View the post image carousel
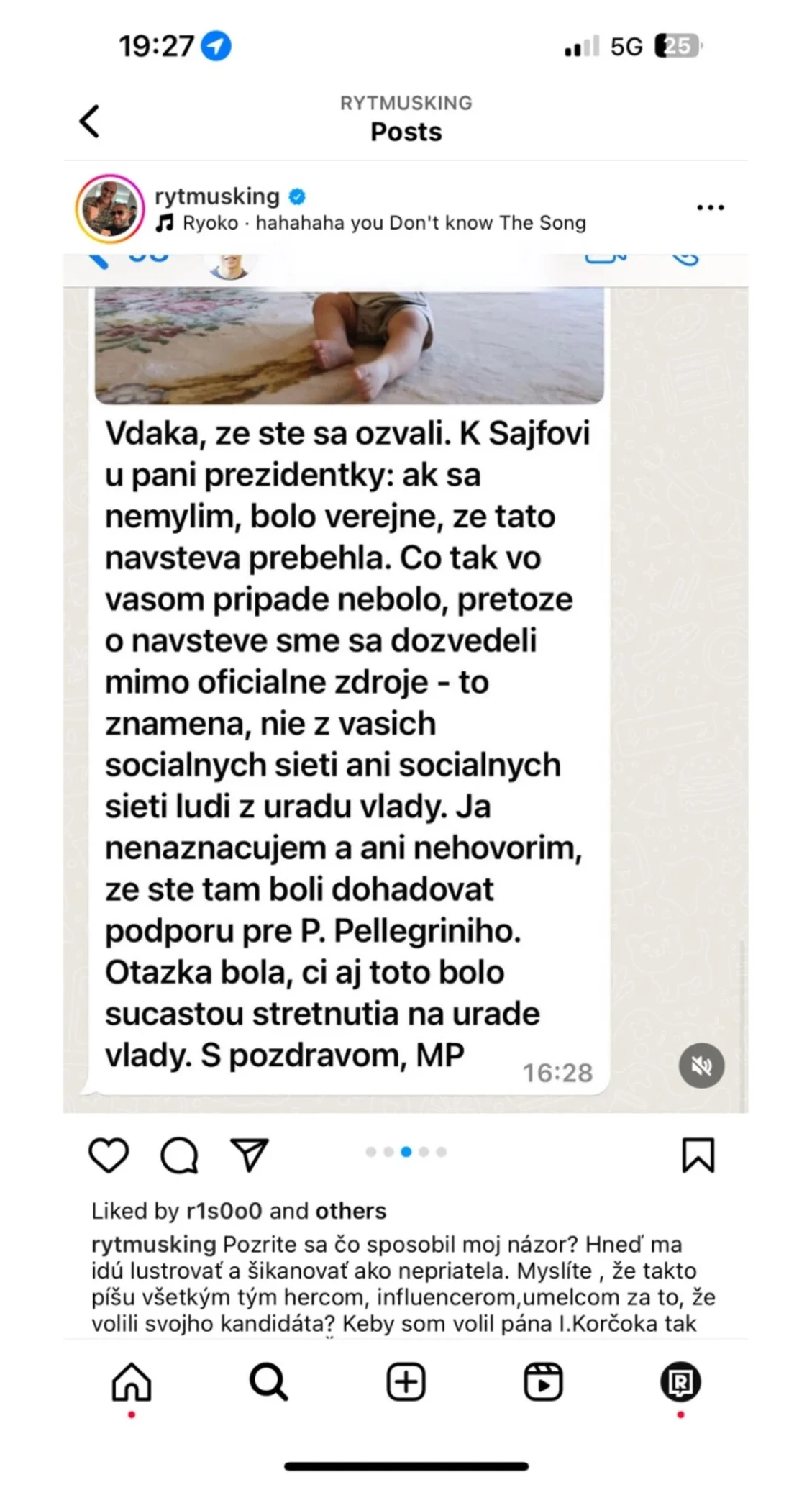 [406, 684]
